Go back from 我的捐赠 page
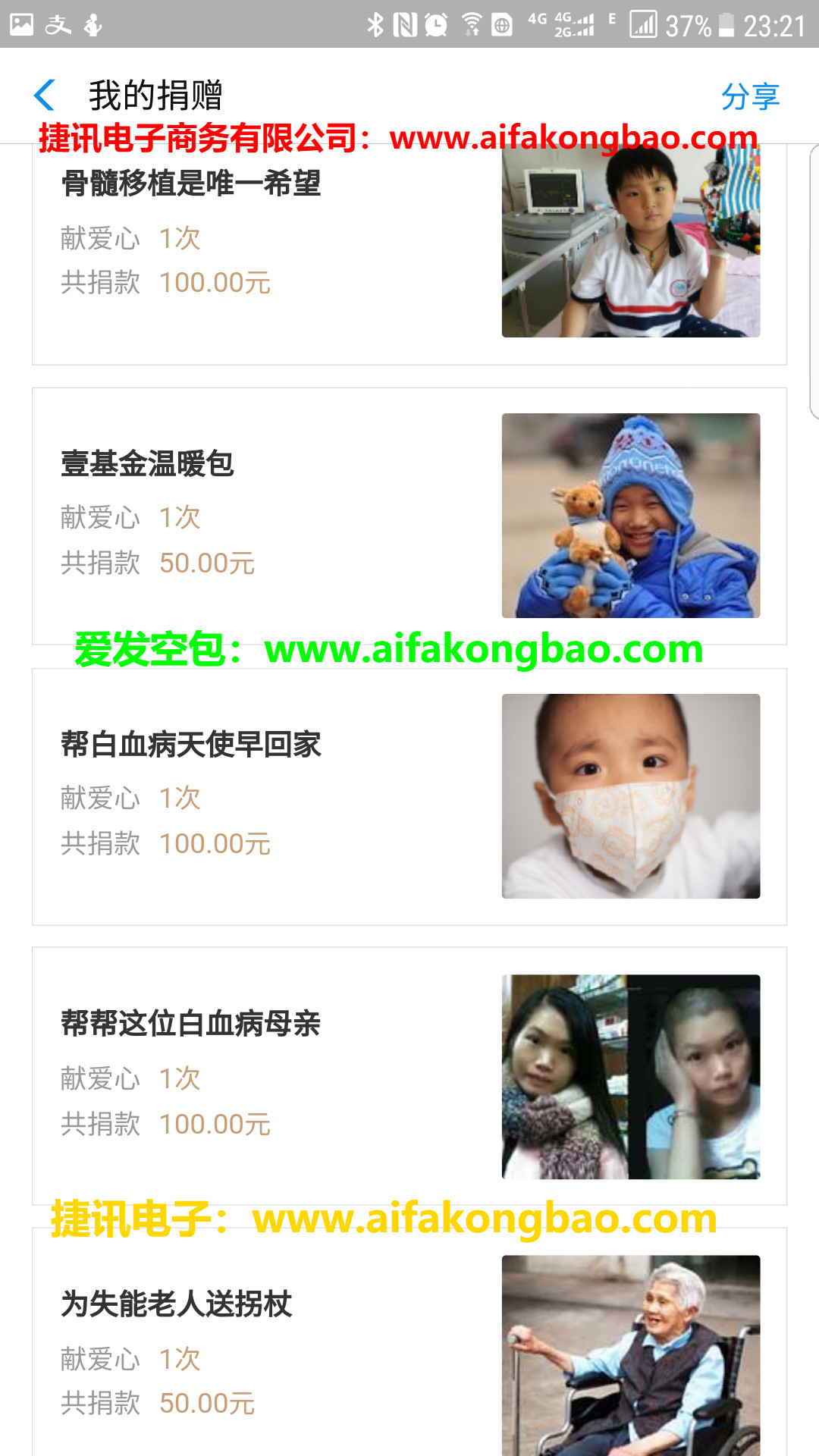The height and width of the screenshot is (1456, 819). point(45,96)
